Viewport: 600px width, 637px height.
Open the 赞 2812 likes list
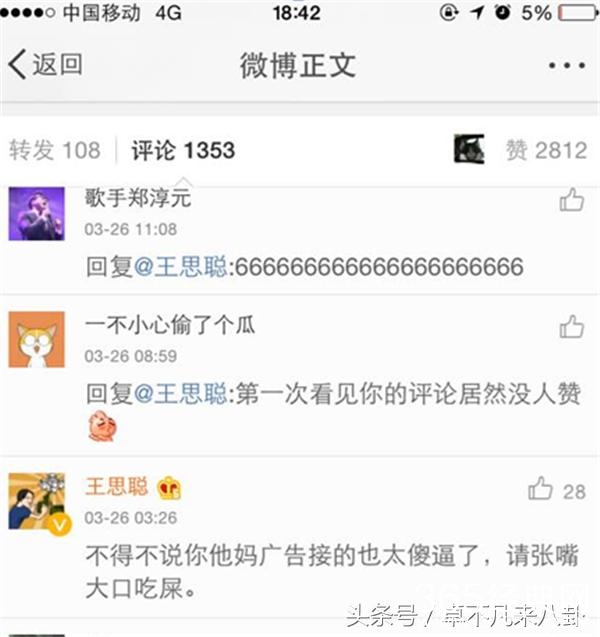pos(545,151)
